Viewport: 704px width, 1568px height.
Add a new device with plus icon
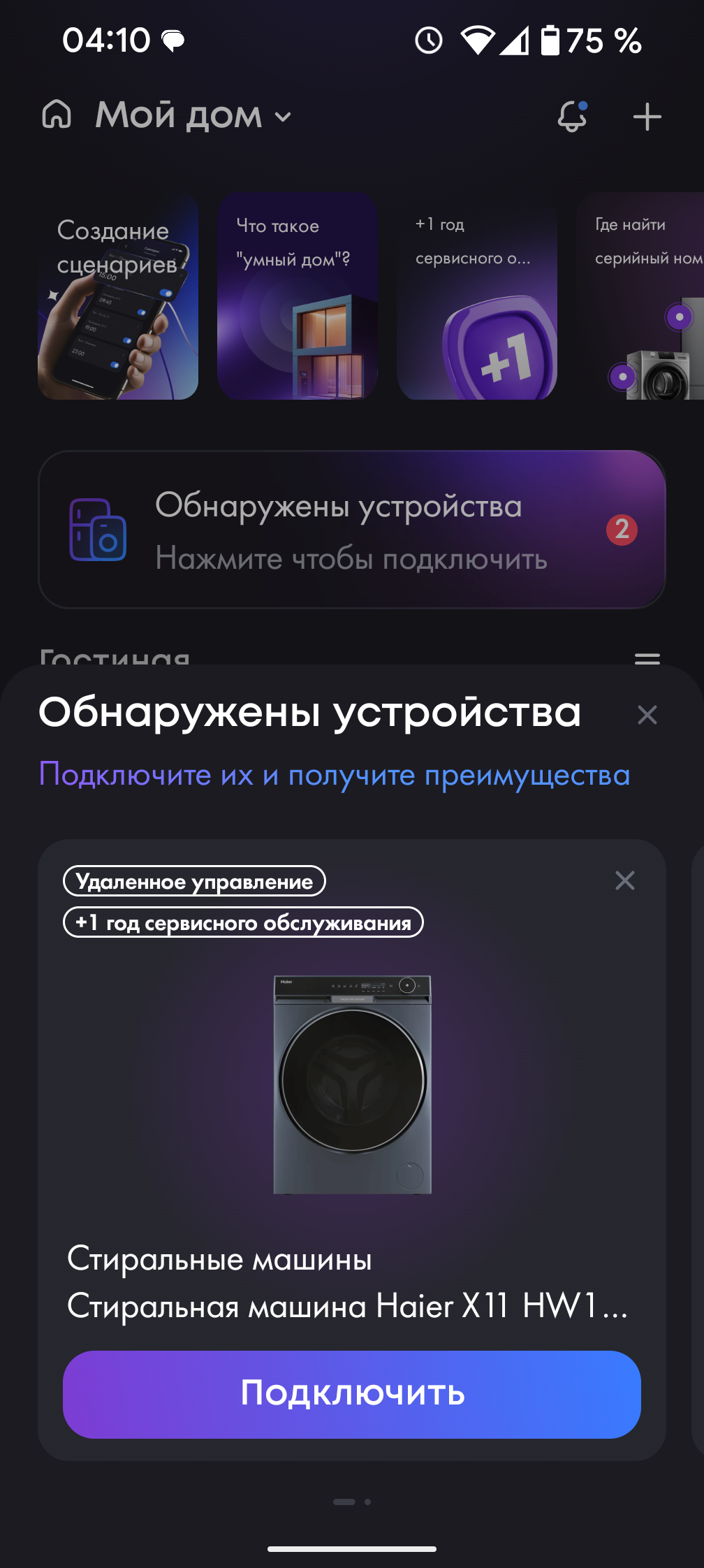tap(647, 117)
